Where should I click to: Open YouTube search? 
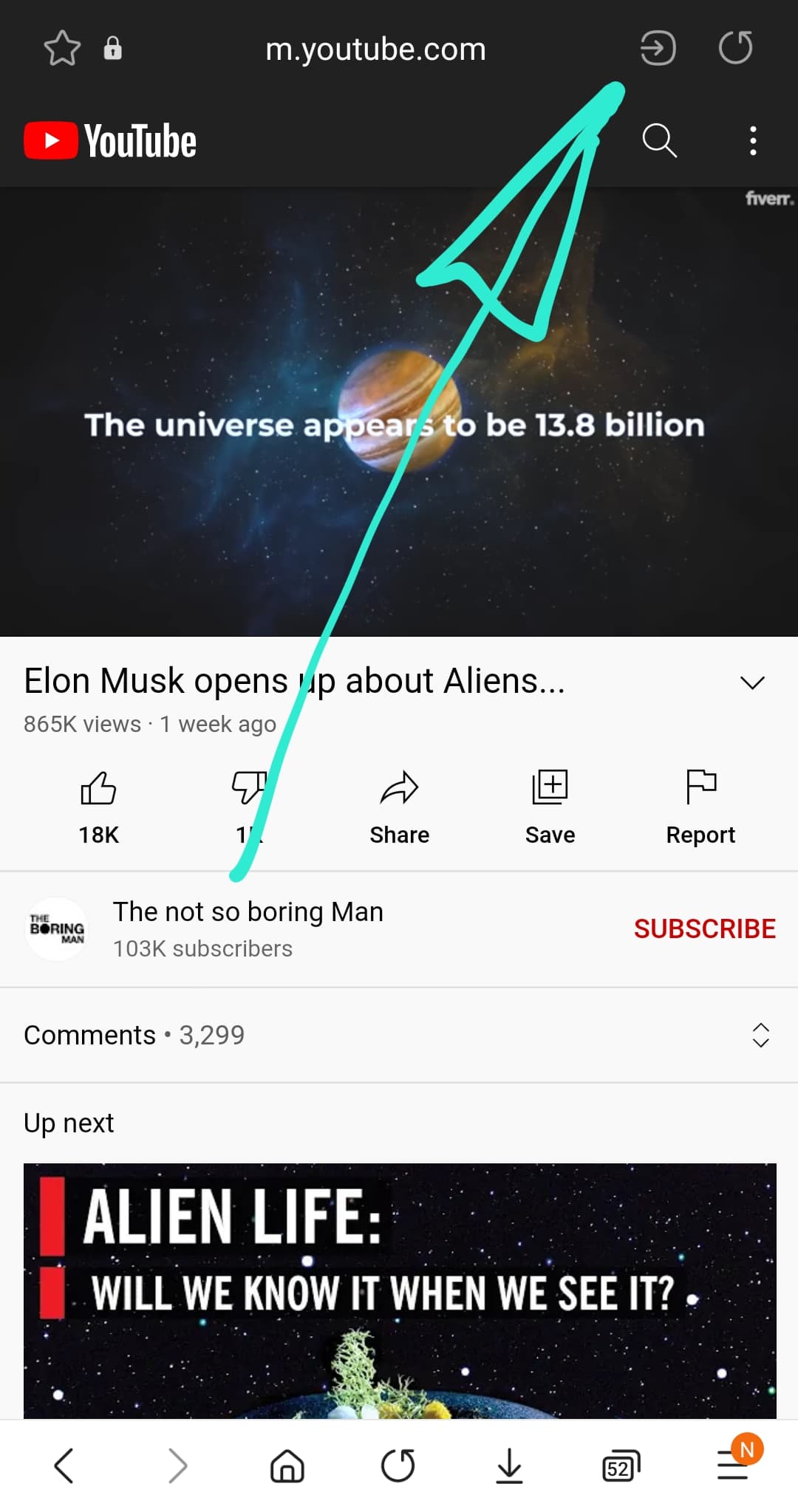pos(659,140)
